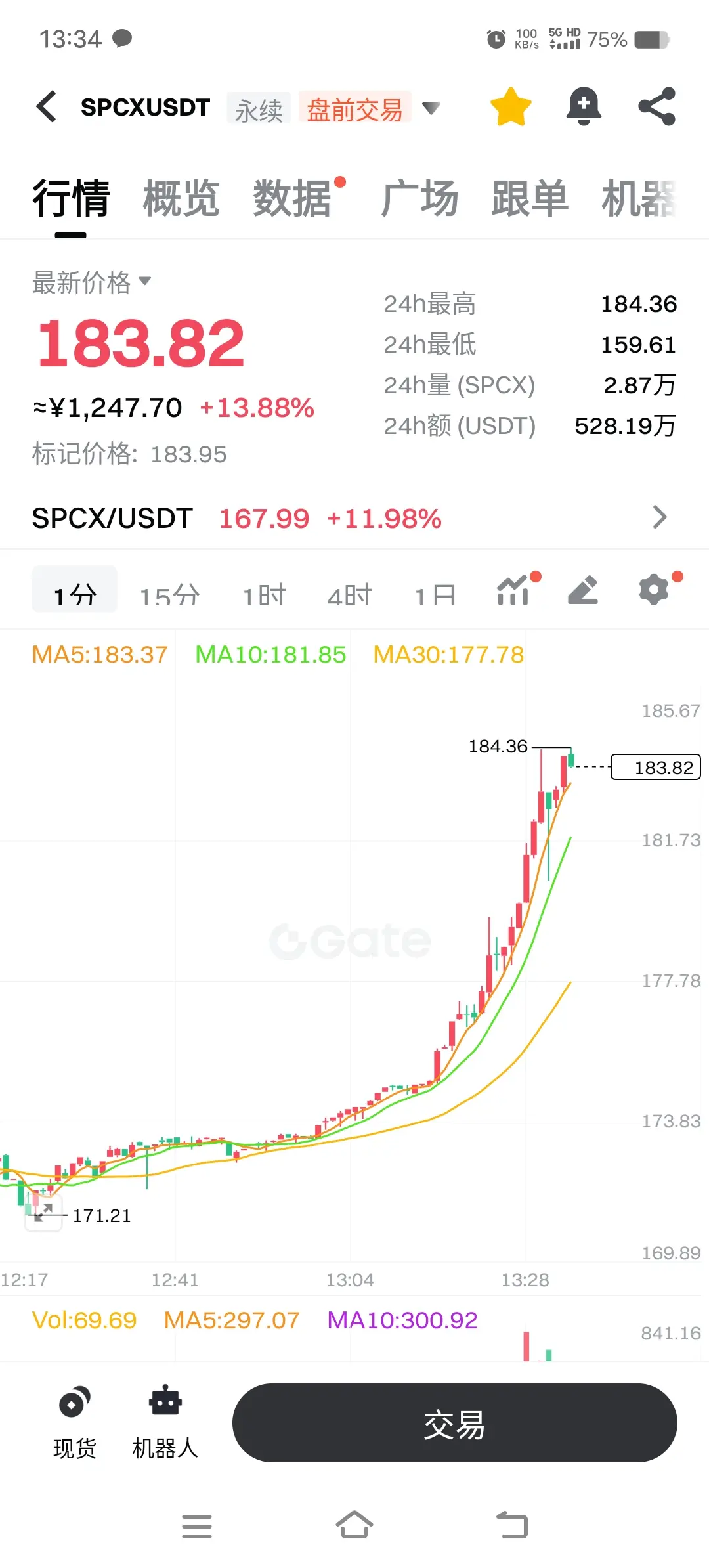709x1568 pixels.
Task: Select the 1时 chart interval
Action: click(265, 594)
